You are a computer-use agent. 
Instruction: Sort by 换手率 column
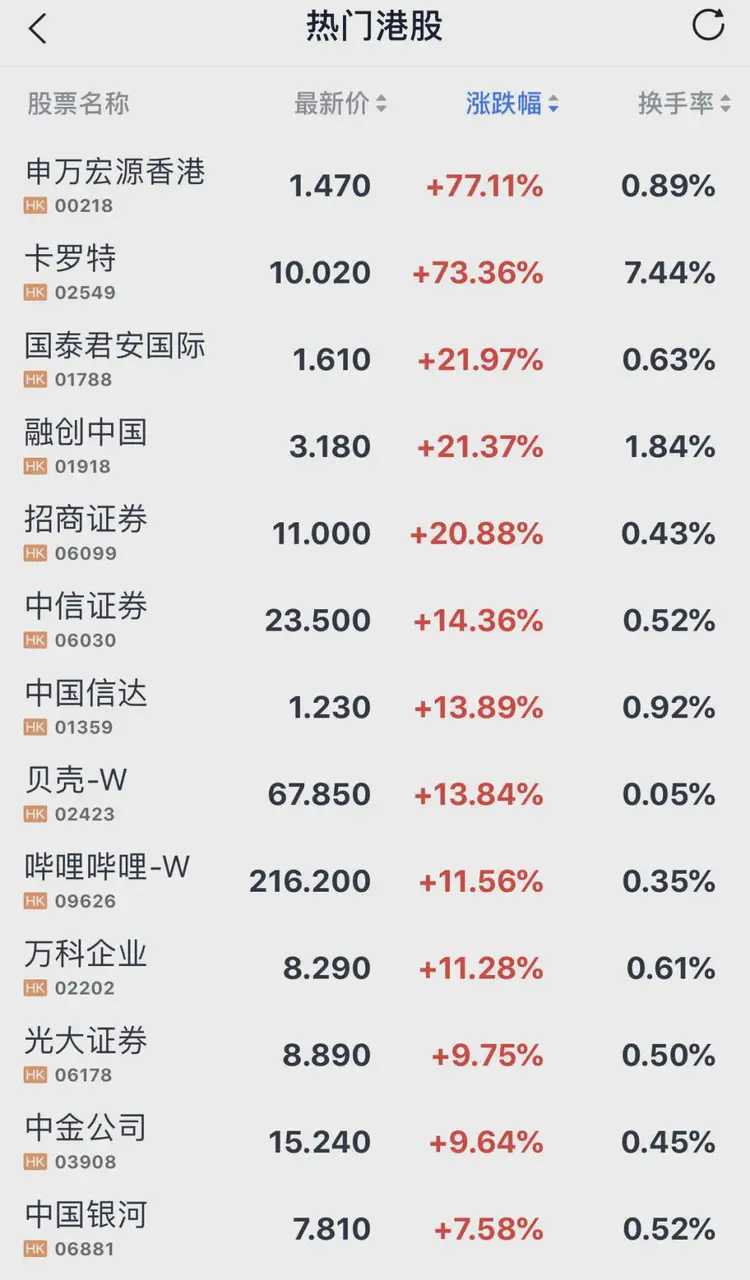click(684, 103)
